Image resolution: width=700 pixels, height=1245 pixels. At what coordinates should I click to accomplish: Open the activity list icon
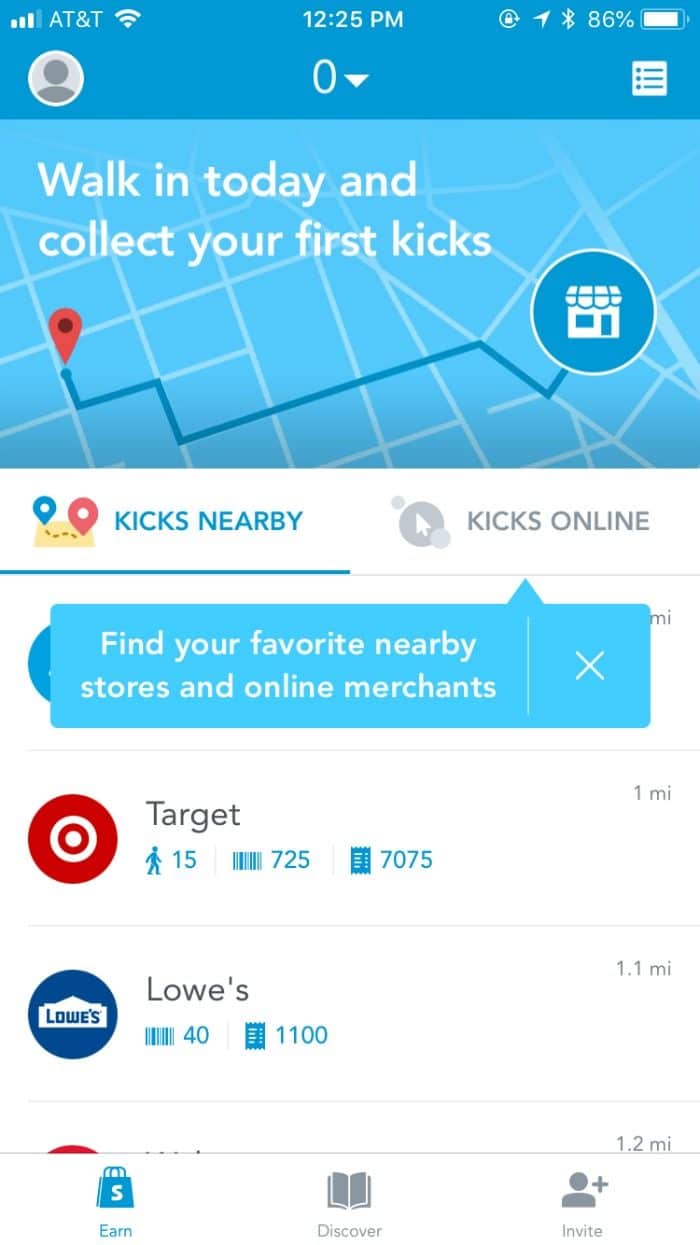coord(649,79)
